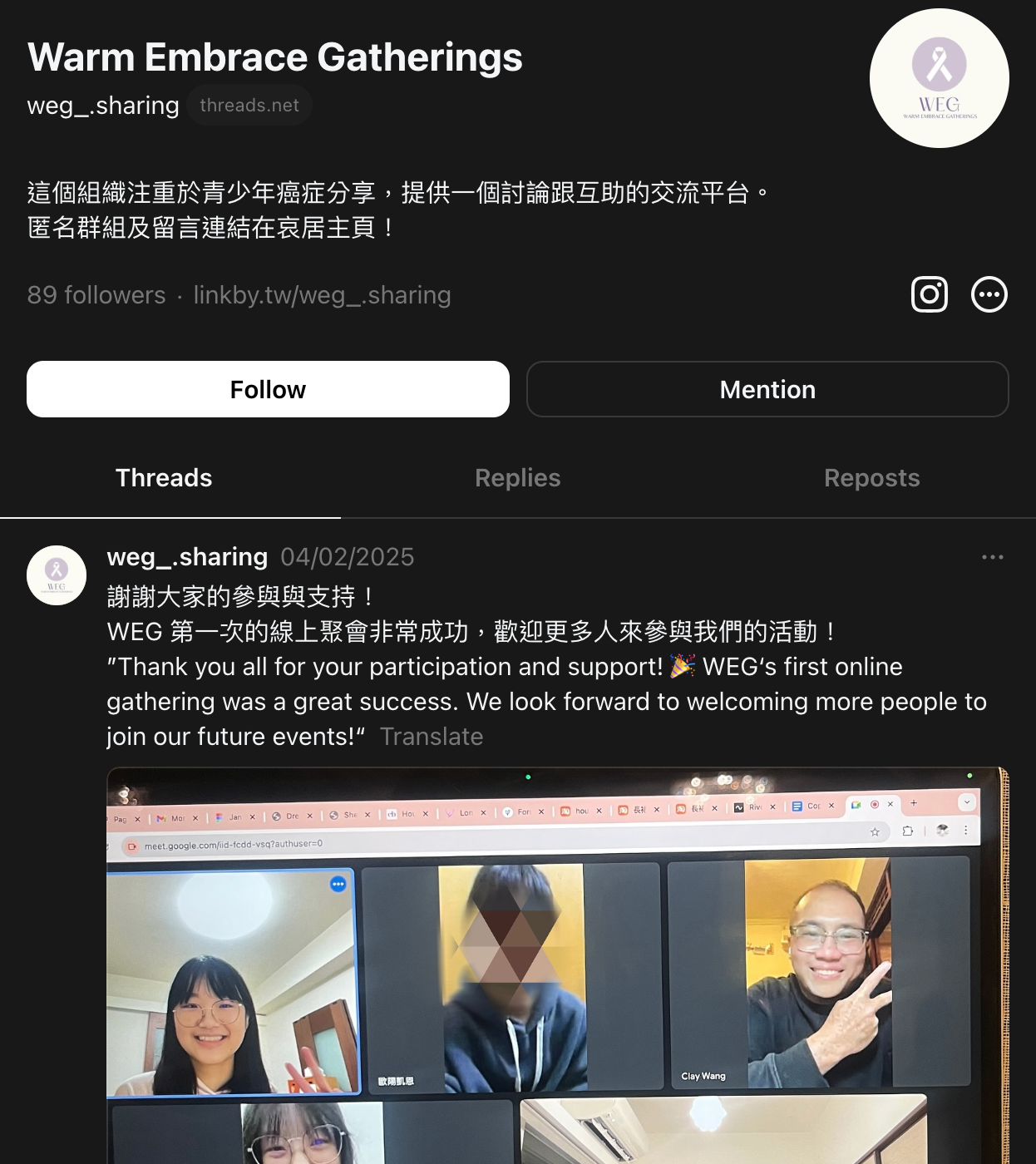
Task: Follow the Warm Embrace Gatherings account
Action: pyautogui.click(x=268, y=389)
